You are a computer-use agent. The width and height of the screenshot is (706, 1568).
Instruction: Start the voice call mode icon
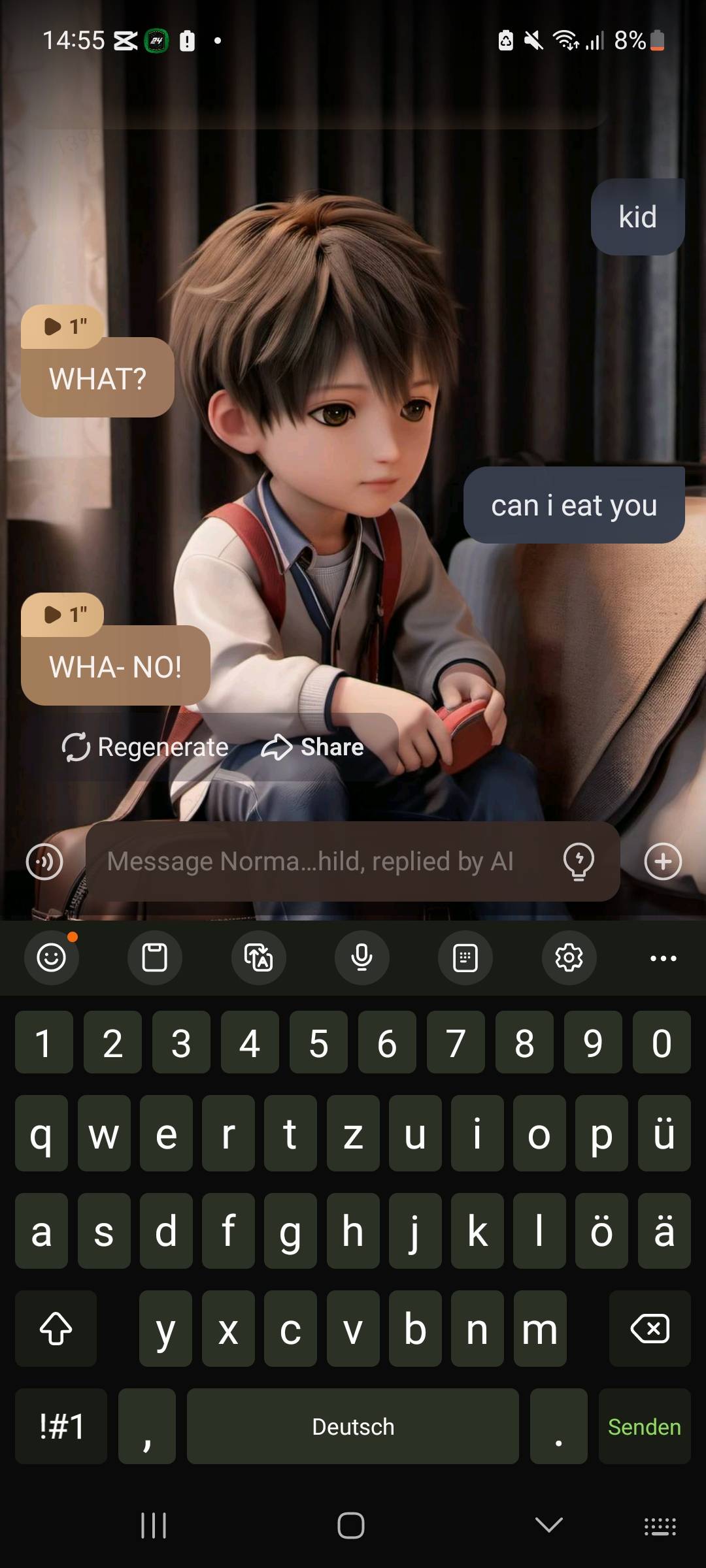pos(44,861)
